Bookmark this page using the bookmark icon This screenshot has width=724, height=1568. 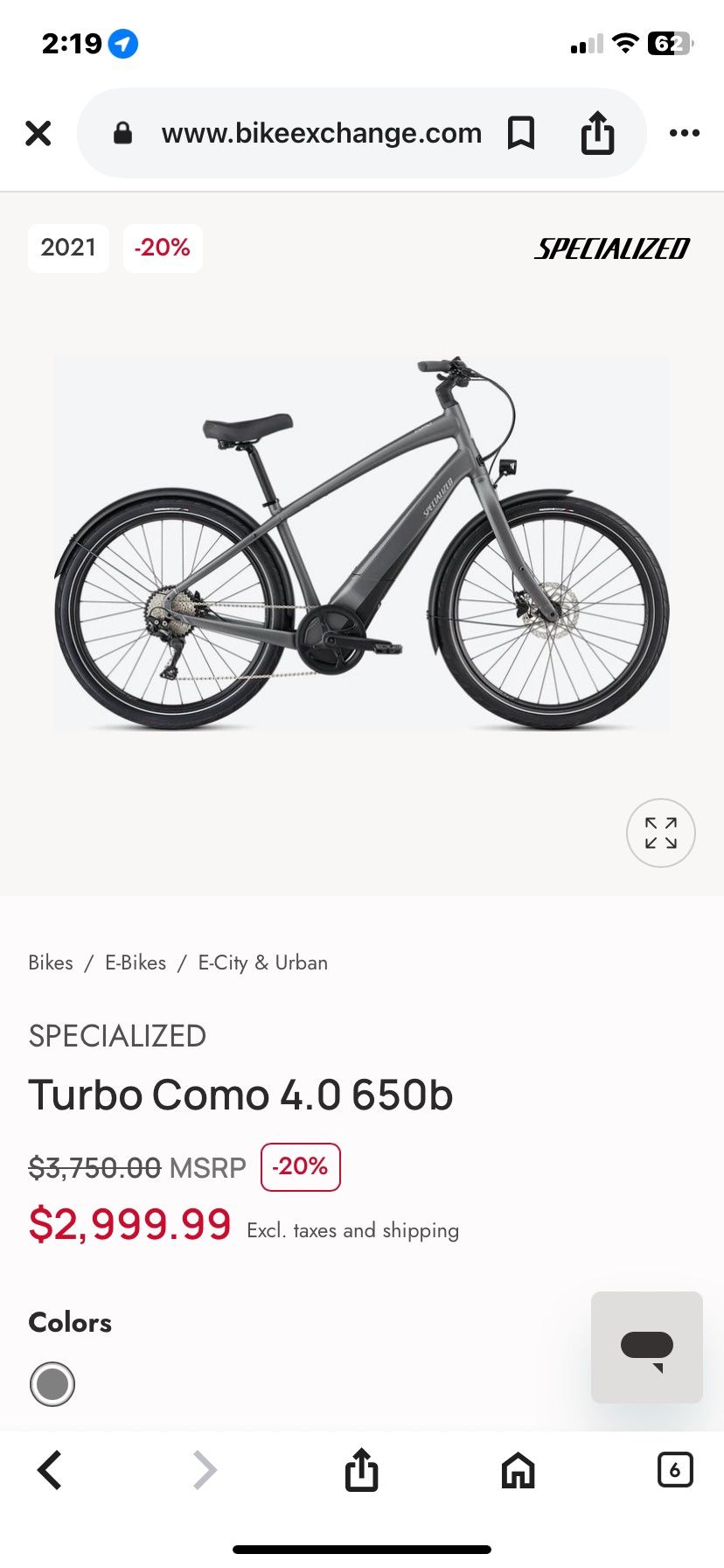[520, 133]
